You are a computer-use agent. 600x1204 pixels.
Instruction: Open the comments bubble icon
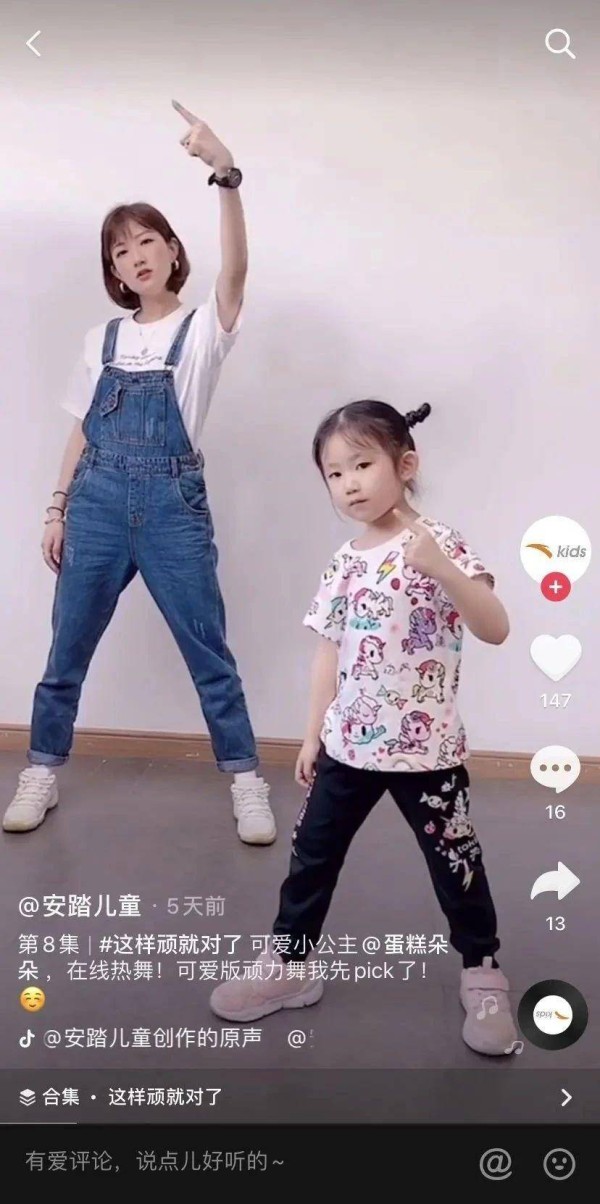[555, 769]
